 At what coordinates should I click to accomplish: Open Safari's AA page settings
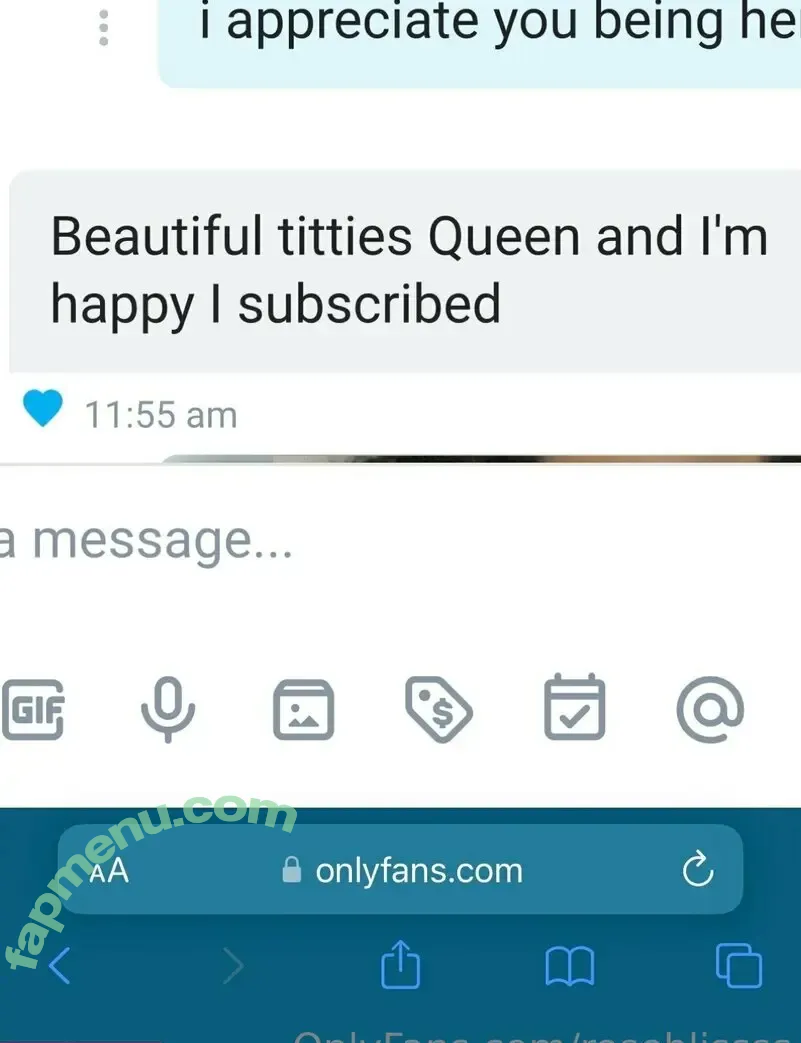(x=109, y=870)
